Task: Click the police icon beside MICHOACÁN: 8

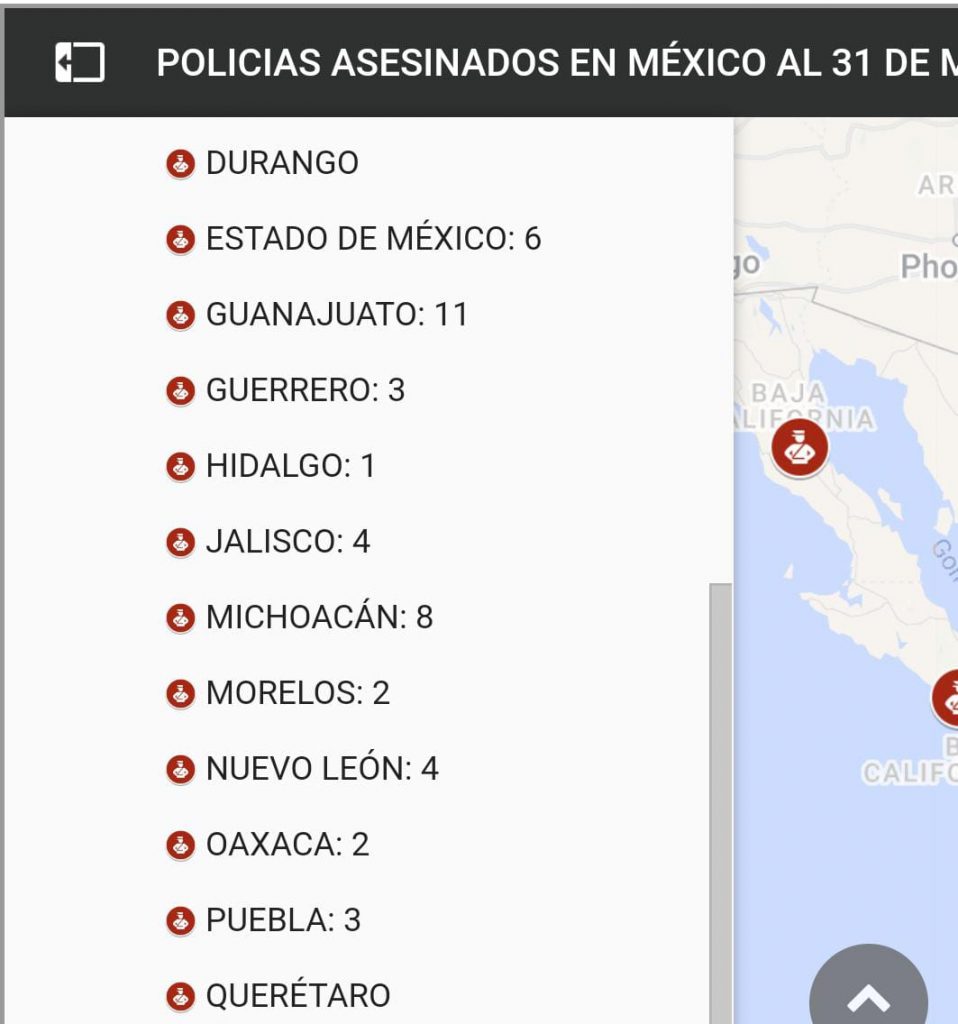Action: (x=180, y=618)
